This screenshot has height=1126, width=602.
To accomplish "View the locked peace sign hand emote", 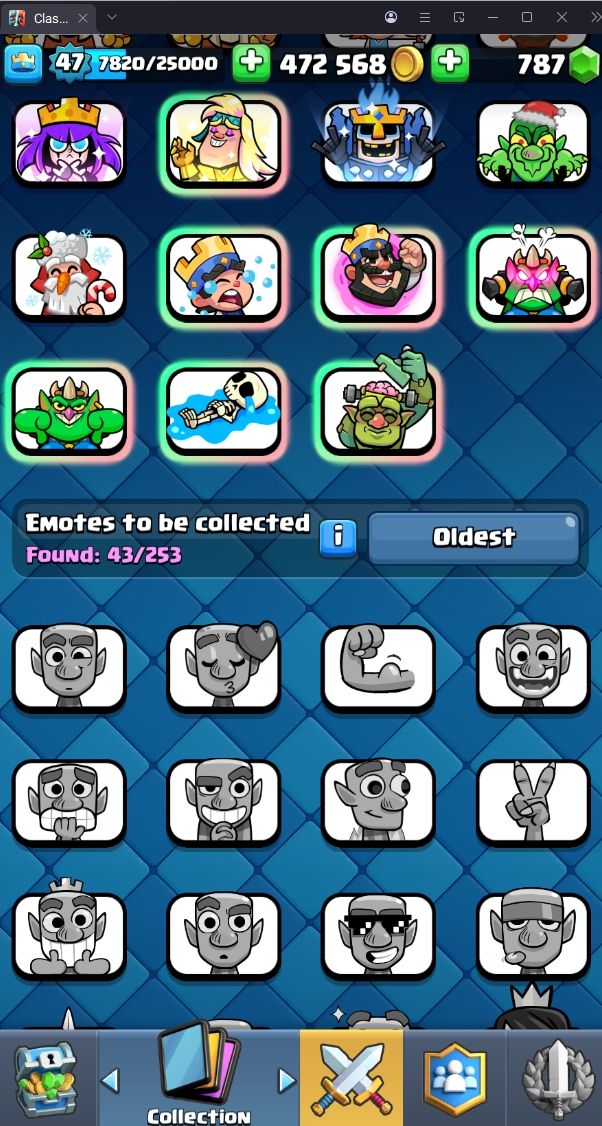I will coord(532,802).
